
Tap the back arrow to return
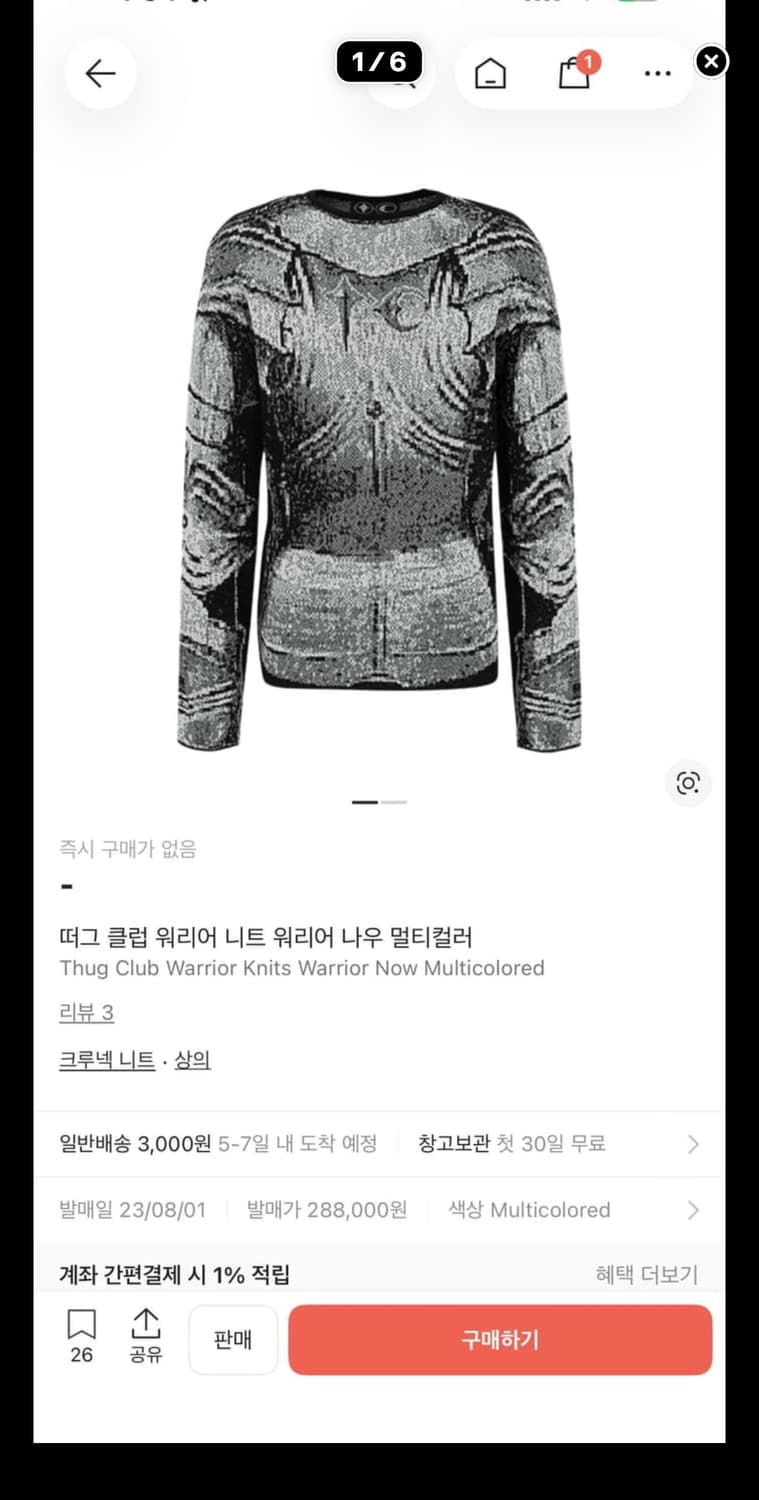(100, 74)
